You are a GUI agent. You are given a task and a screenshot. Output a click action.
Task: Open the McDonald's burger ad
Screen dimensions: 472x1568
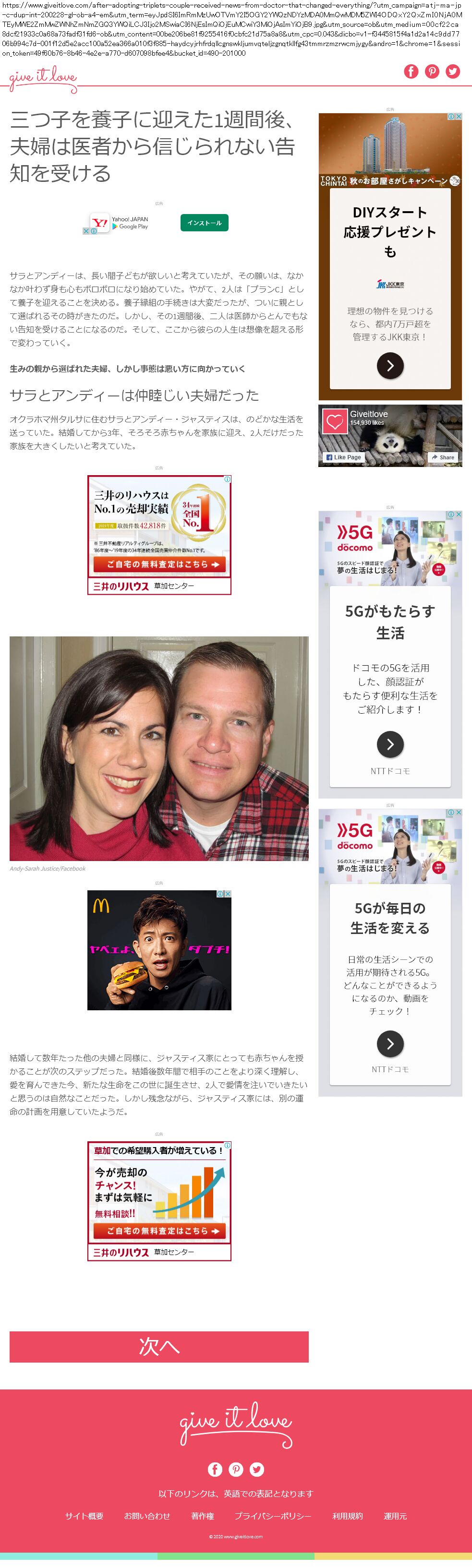click(159, 950)
